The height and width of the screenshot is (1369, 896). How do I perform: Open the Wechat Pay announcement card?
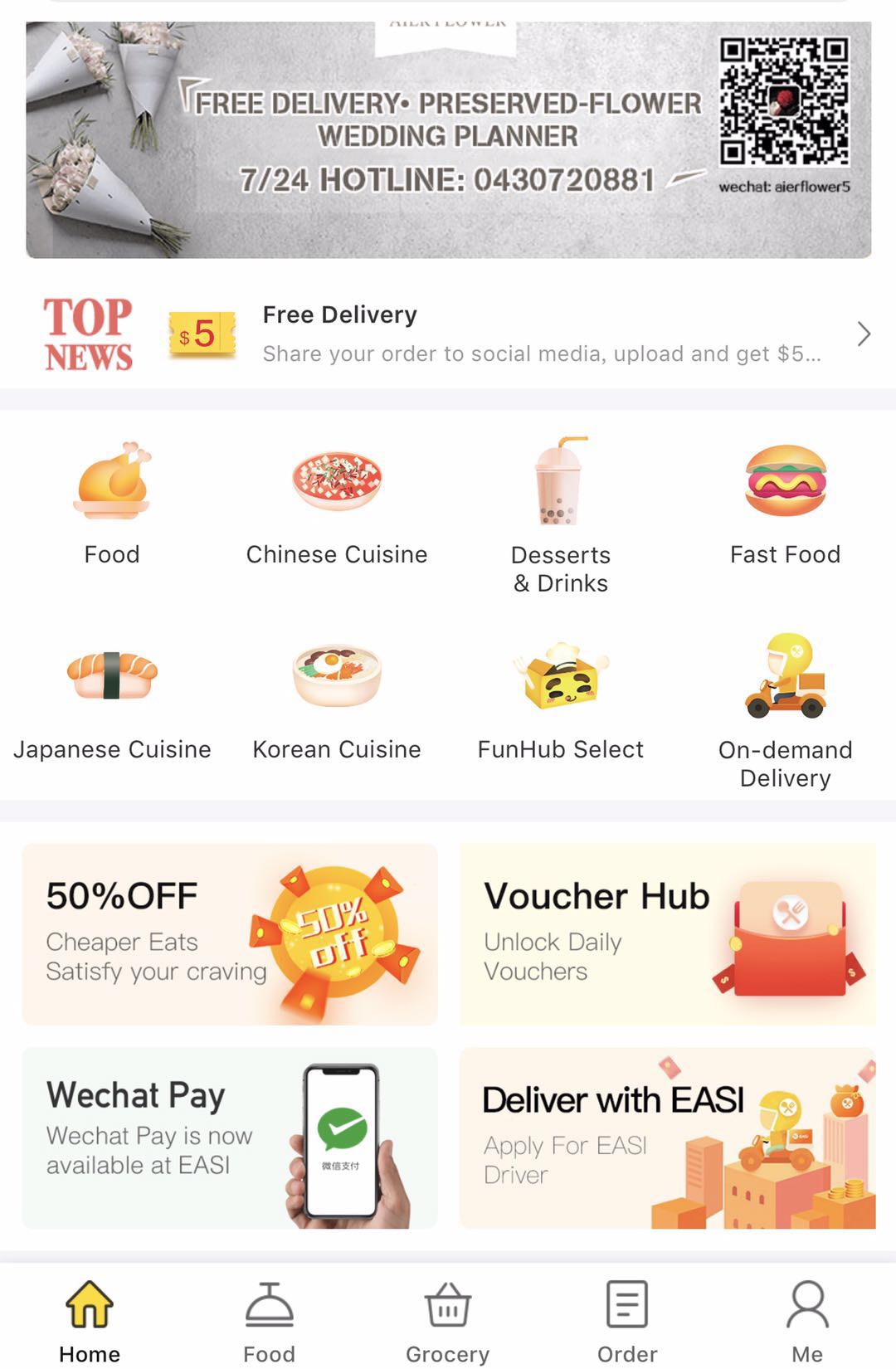(230, 1138)
